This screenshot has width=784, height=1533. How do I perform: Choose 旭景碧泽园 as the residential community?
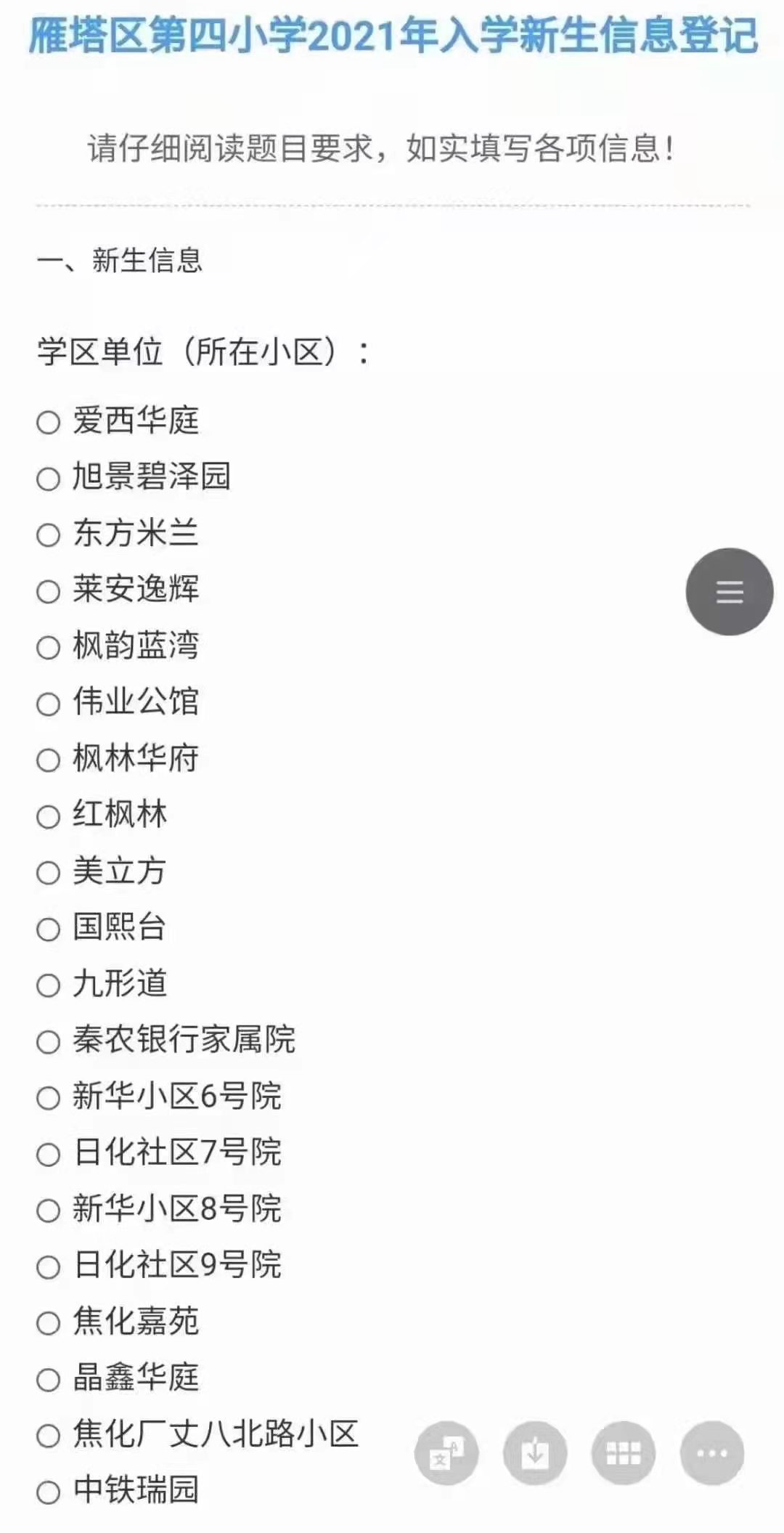49,479
